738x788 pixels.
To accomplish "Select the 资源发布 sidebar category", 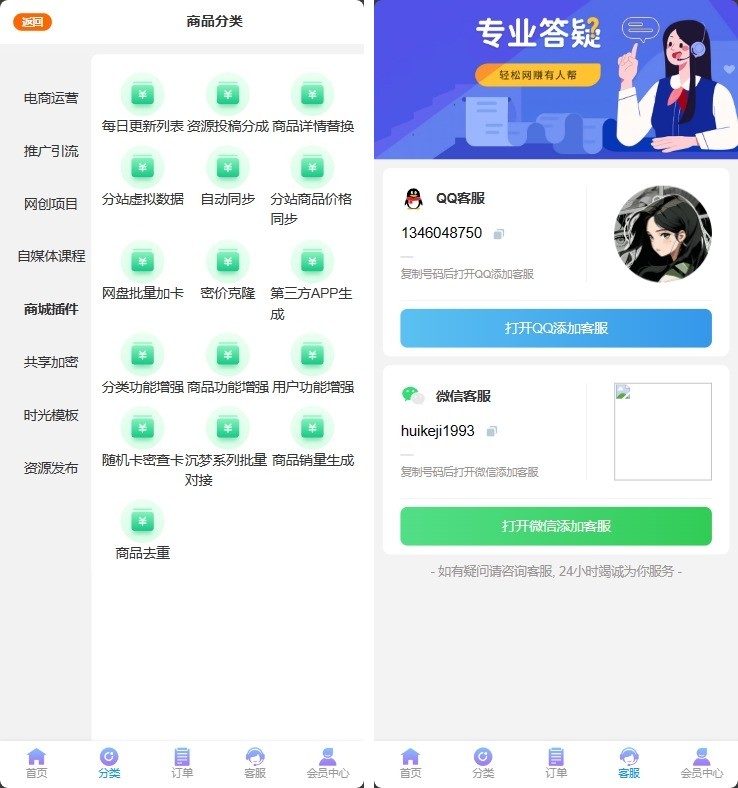I will (51, 468).
